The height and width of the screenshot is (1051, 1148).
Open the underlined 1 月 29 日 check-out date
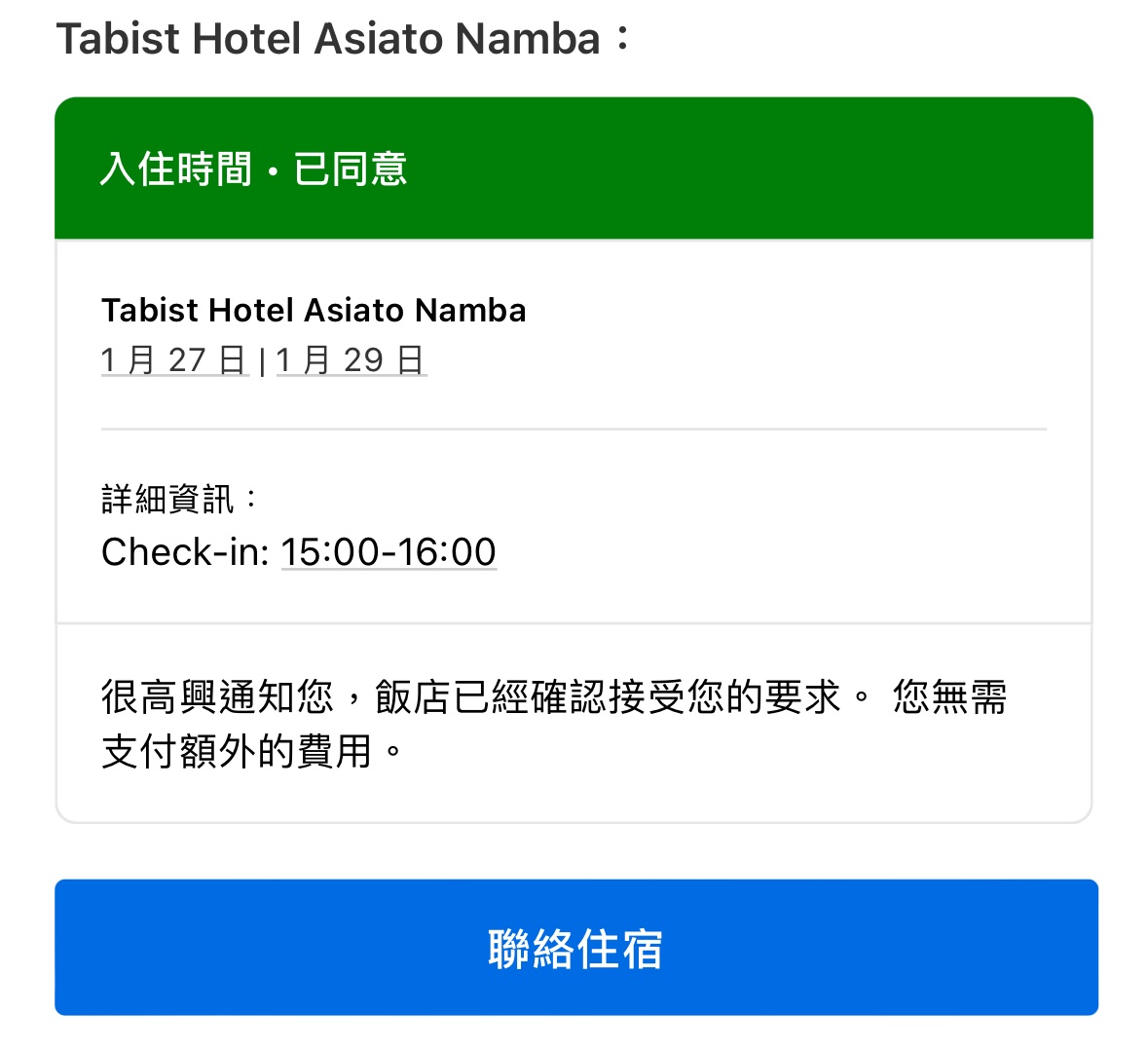352,359
